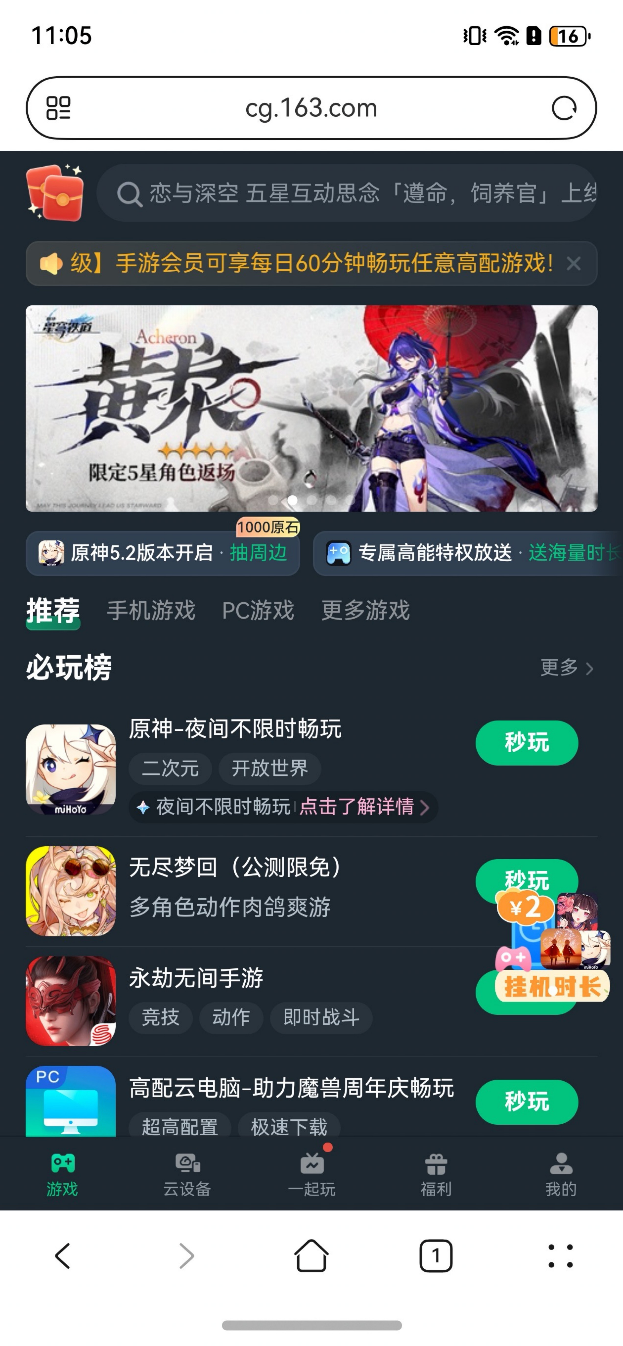Switch to the 福利 tab
Screen dimensions: 623x1346
(x=436, y=1174)
